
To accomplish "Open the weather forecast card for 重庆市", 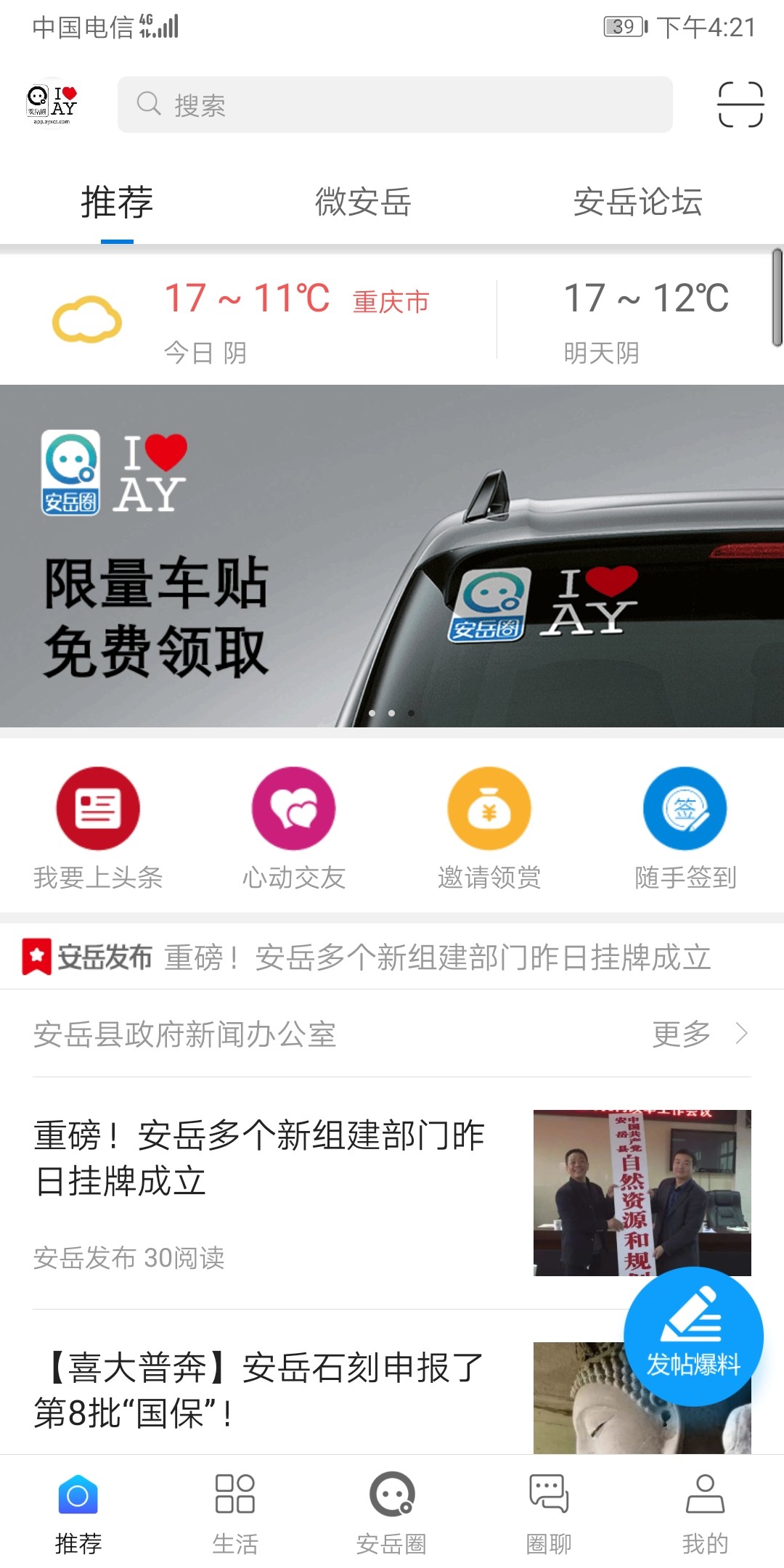I will click(290, 319).
